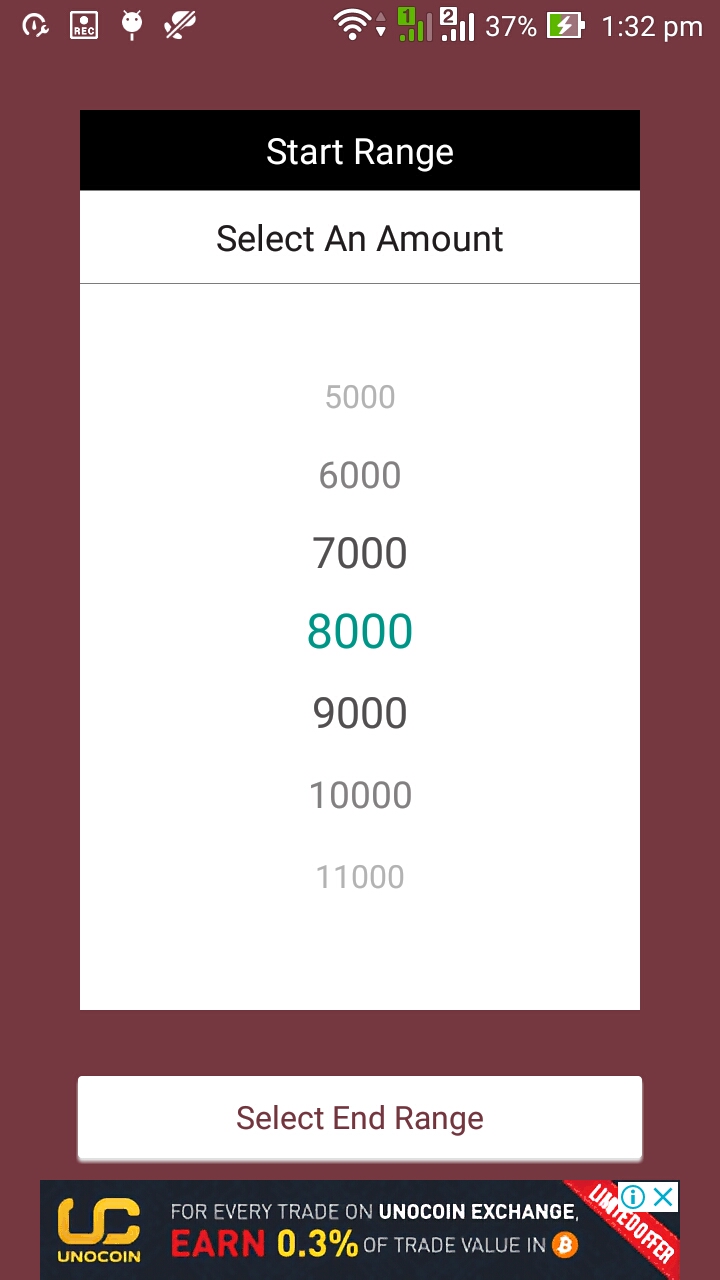This screenshot has height=1280, width=720.
Task: Select 10000 from the amount list
Action: (360, 795)
